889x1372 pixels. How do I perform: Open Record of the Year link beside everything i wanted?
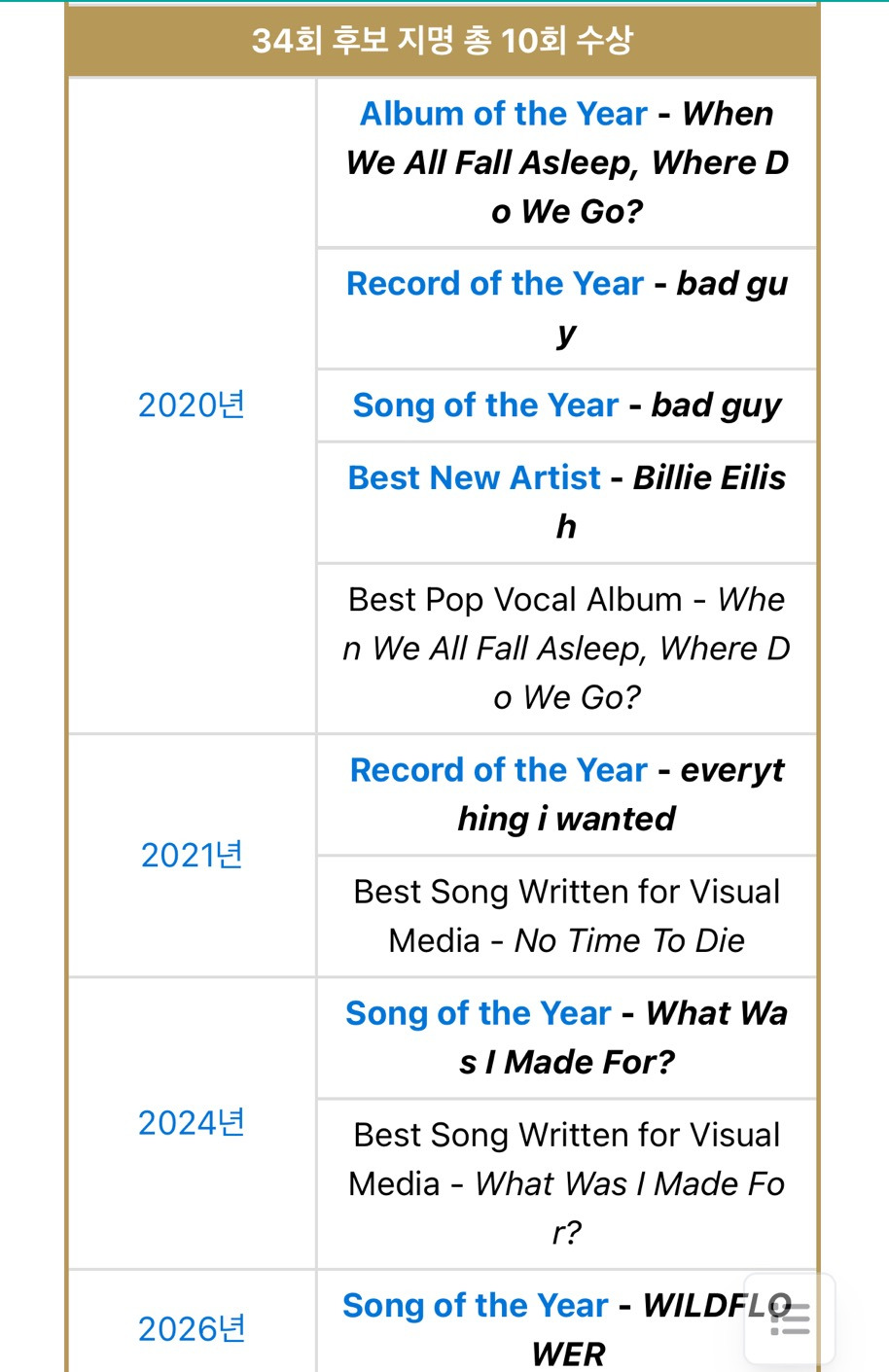498,770
